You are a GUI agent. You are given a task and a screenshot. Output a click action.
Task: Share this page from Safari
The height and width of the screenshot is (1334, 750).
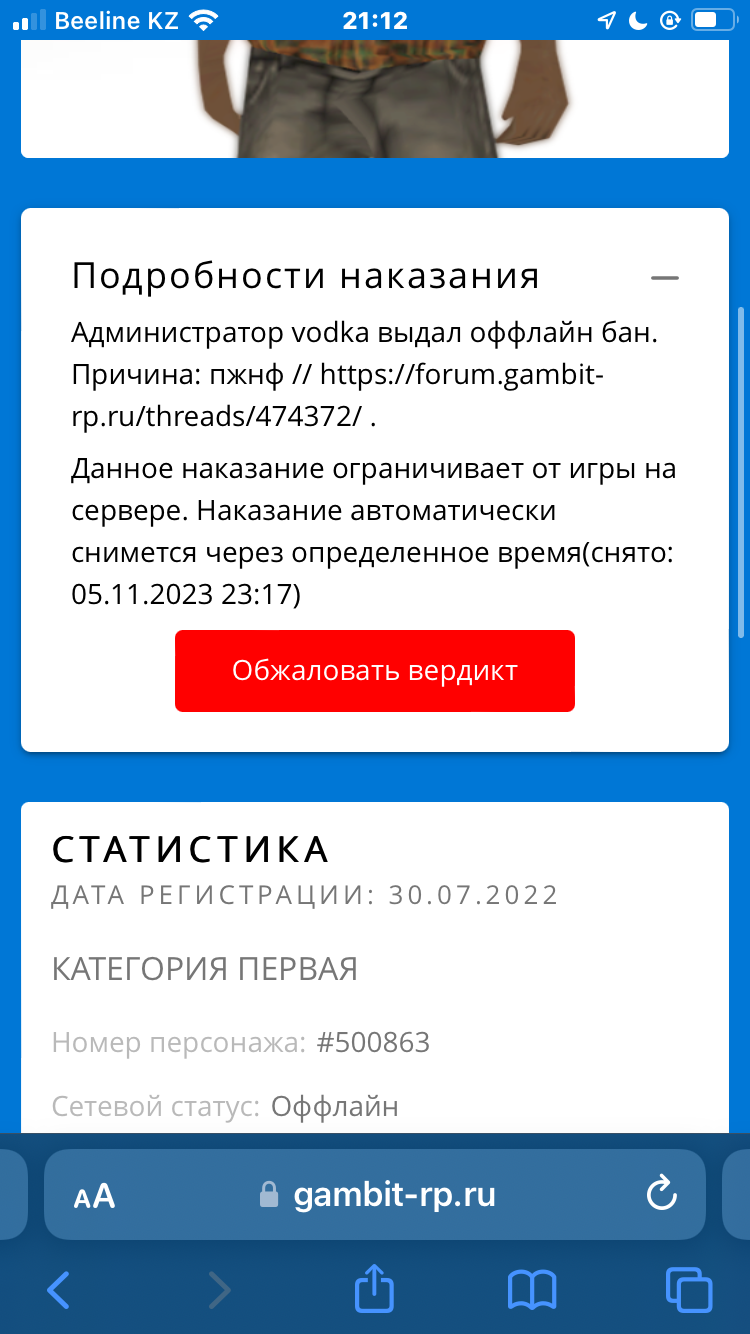click(374, 1288)
